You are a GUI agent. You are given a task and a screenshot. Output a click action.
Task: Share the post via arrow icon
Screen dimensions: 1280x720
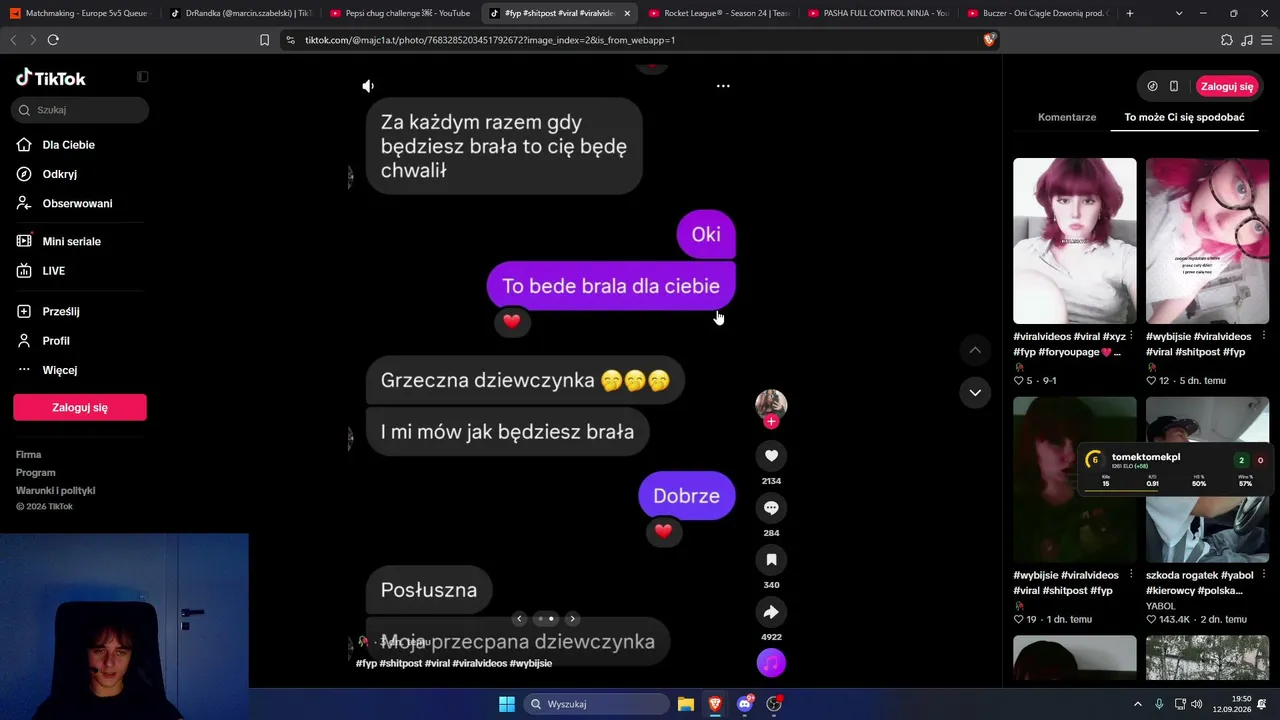(771, 612)
